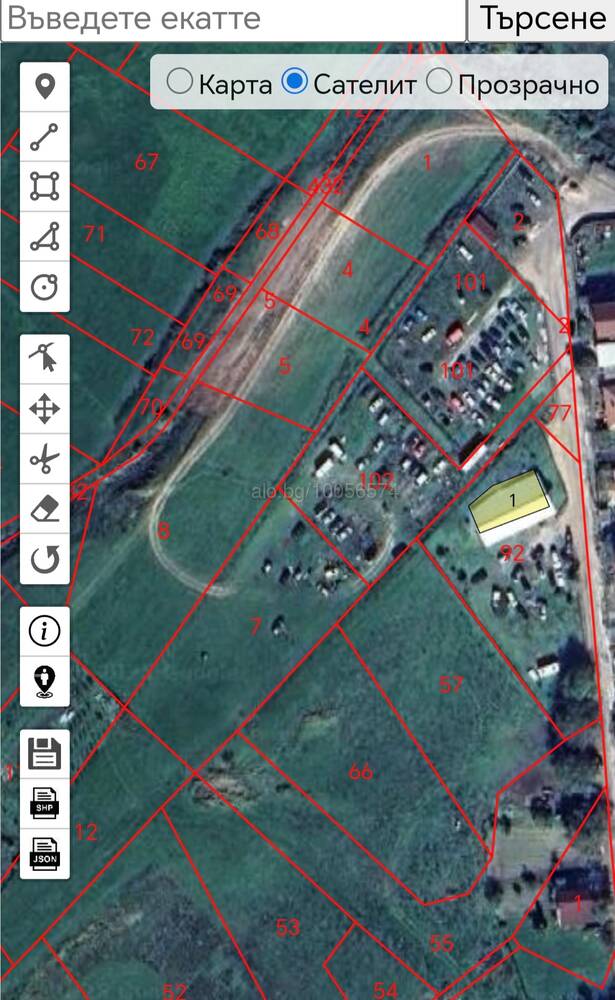Activate the move arrows tool

click(x=45, y=409)
